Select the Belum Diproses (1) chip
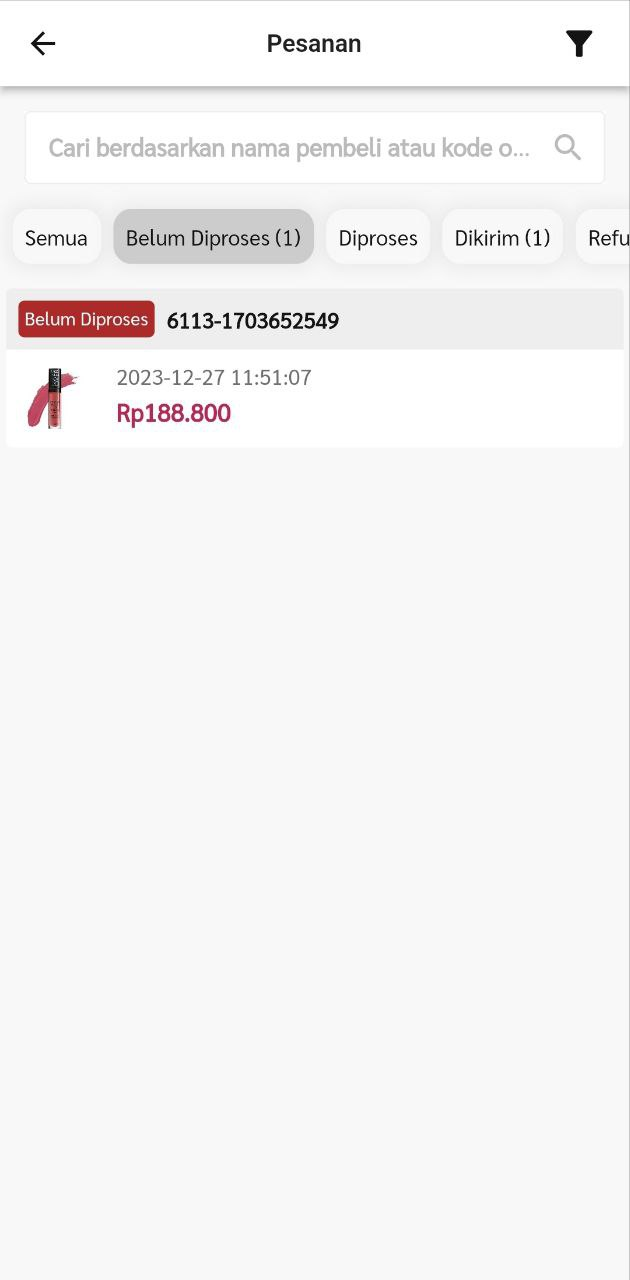The image size is (630, 1280). [x=213, y=238]
